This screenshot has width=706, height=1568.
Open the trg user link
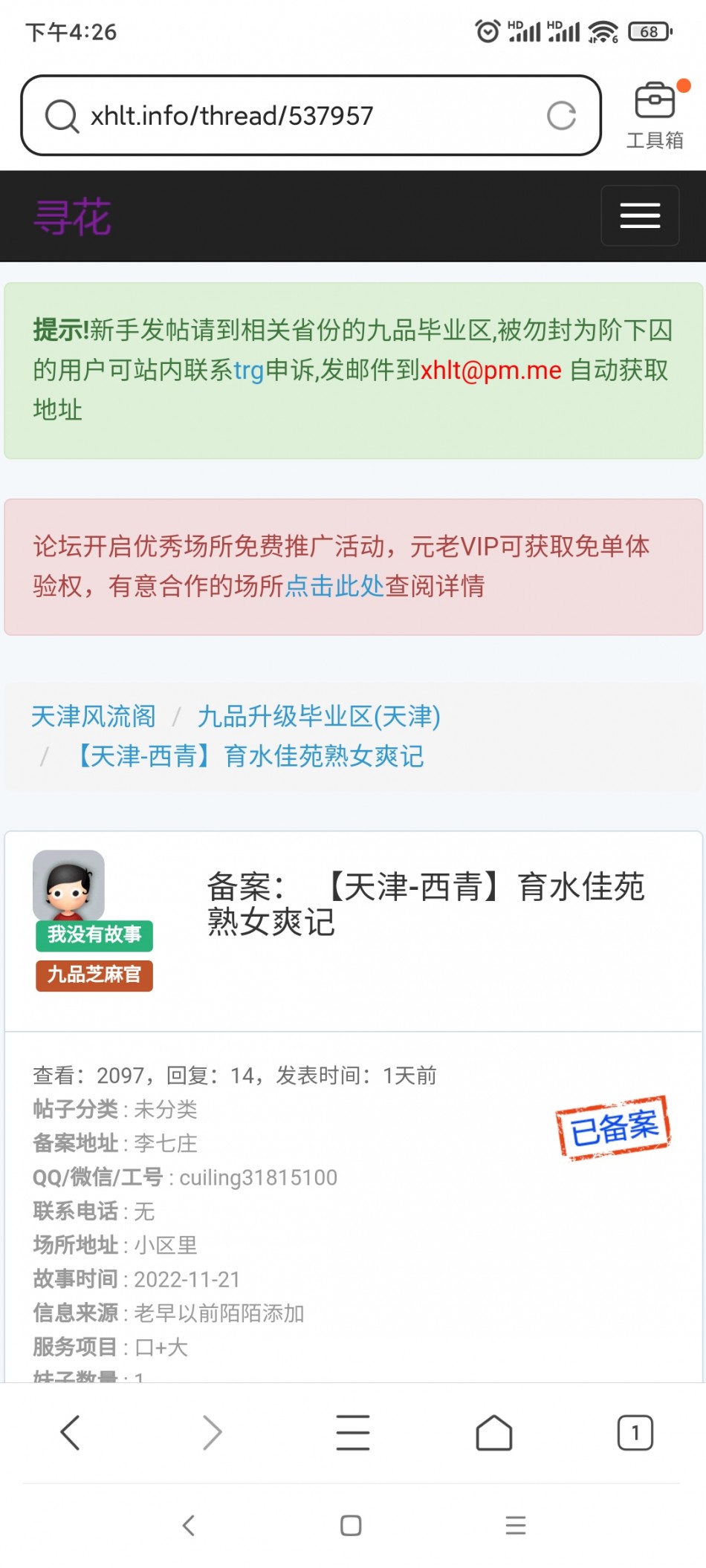248,370
